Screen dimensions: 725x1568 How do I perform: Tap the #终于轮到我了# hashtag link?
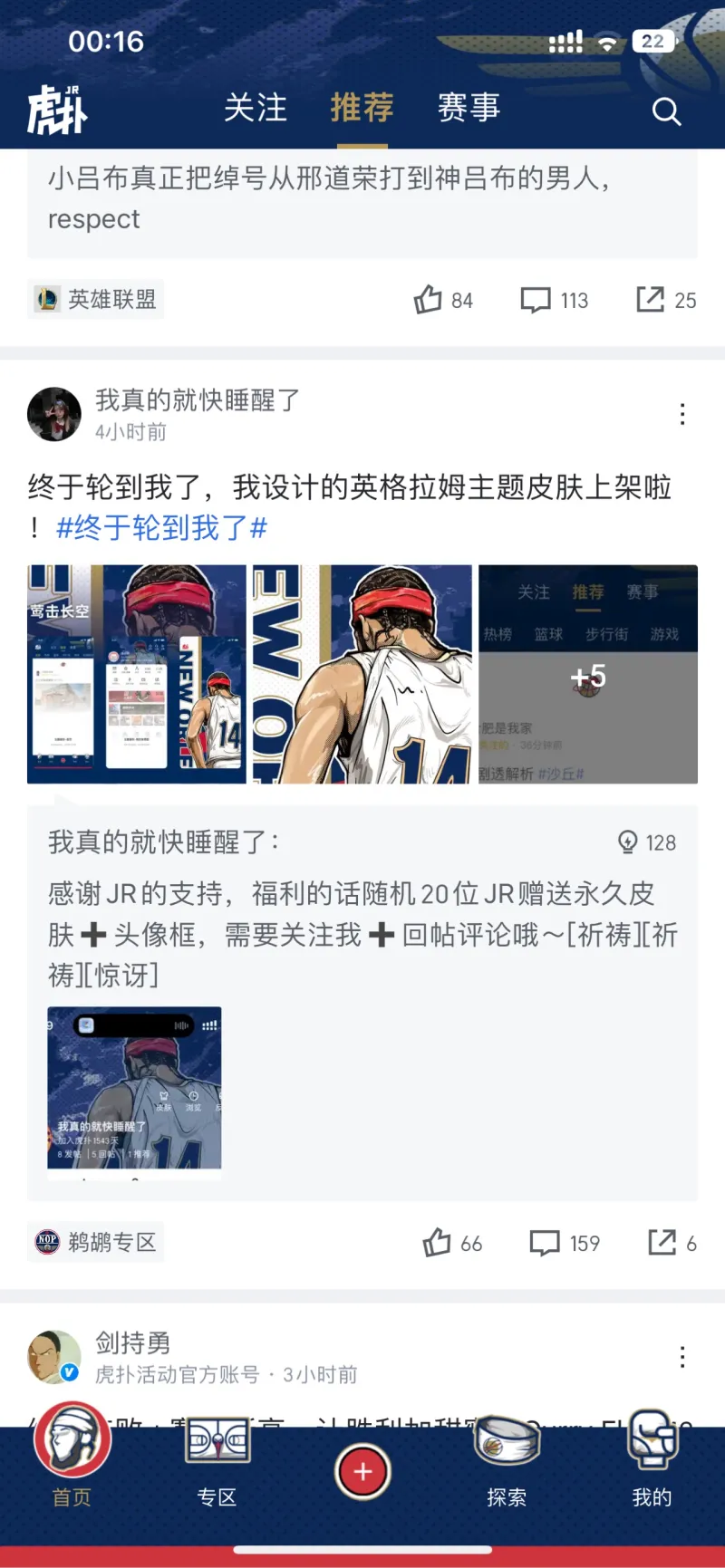coord(161,528)
